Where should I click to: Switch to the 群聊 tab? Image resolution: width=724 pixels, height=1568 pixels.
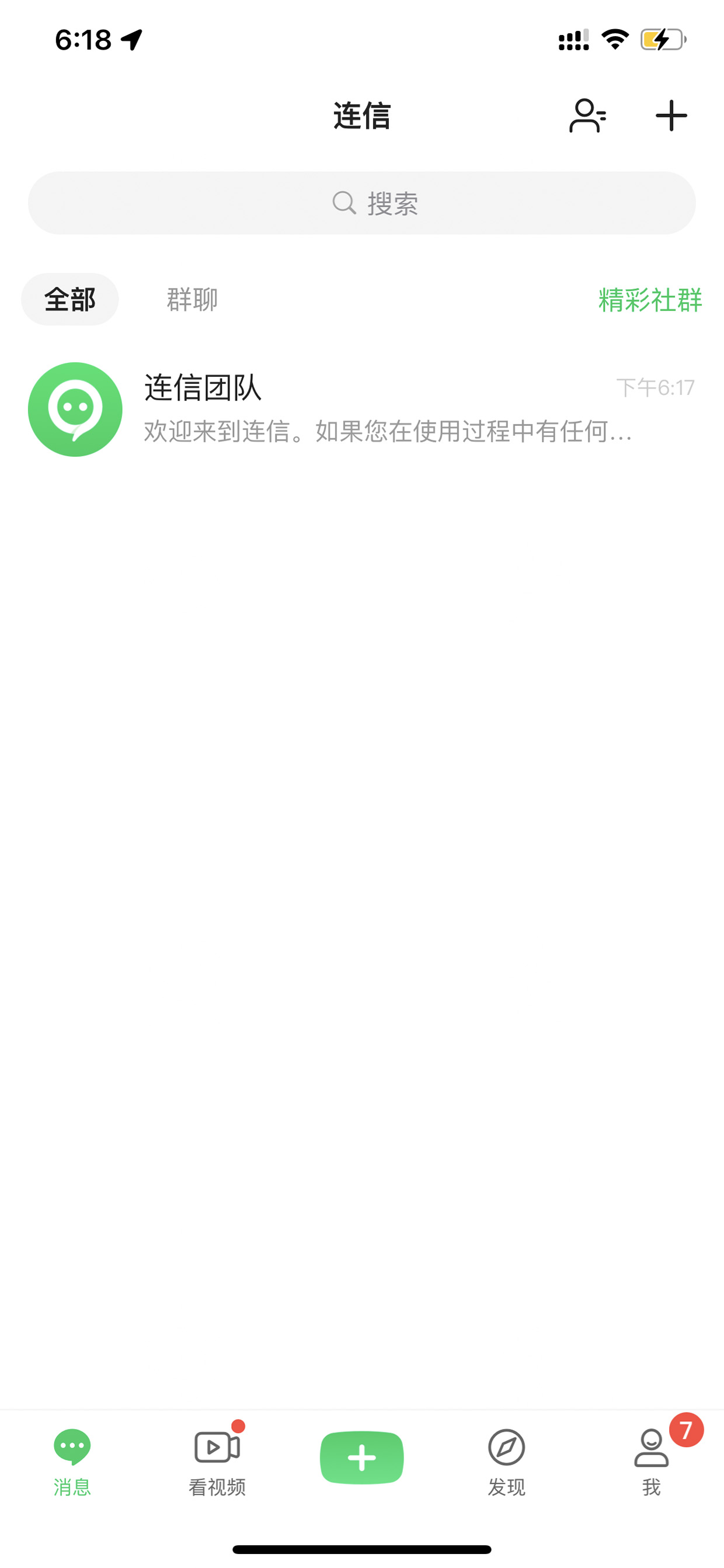[x=192, y=300]
